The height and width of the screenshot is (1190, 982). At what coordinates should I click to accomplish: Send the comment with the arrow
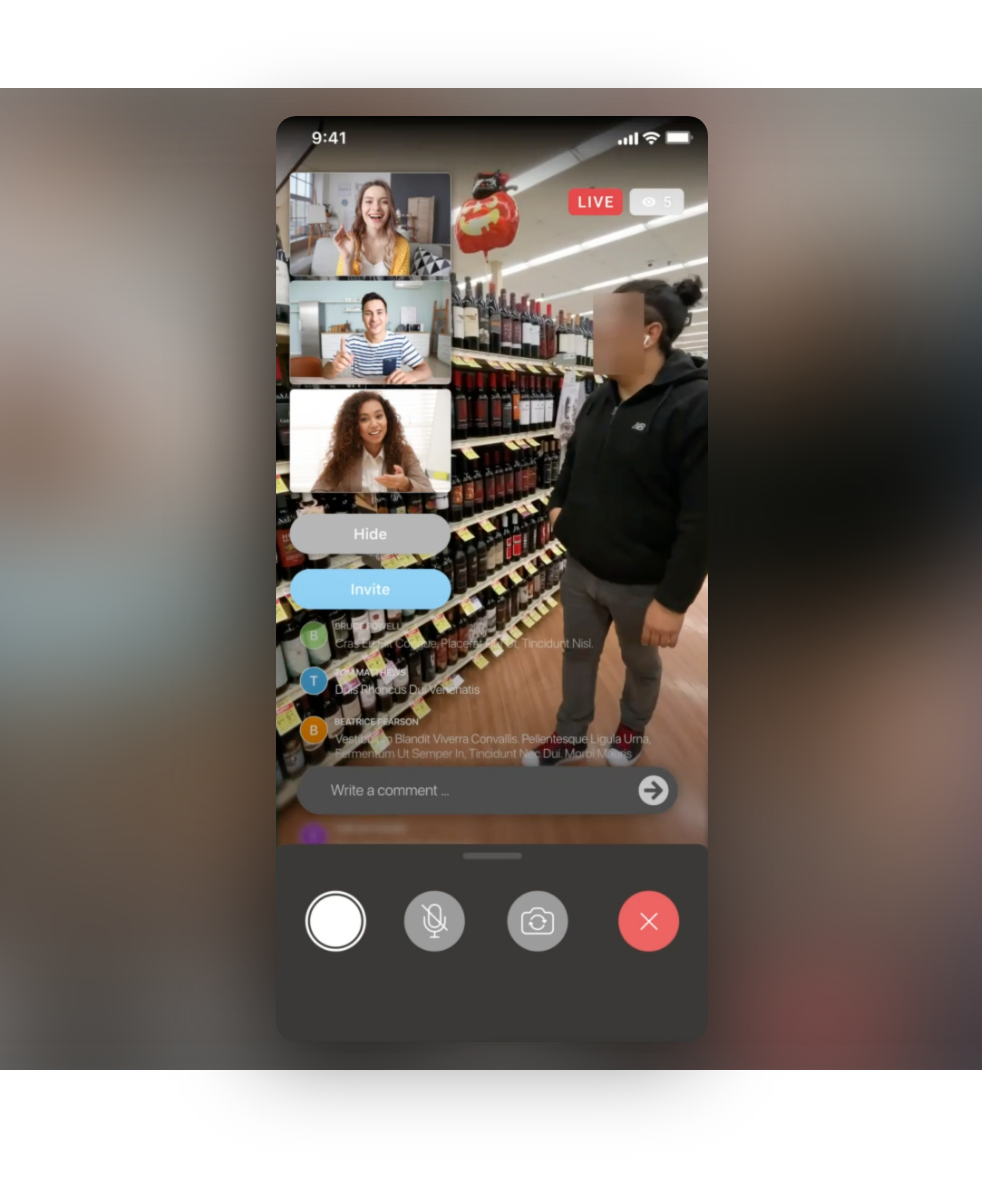(653, 790)
